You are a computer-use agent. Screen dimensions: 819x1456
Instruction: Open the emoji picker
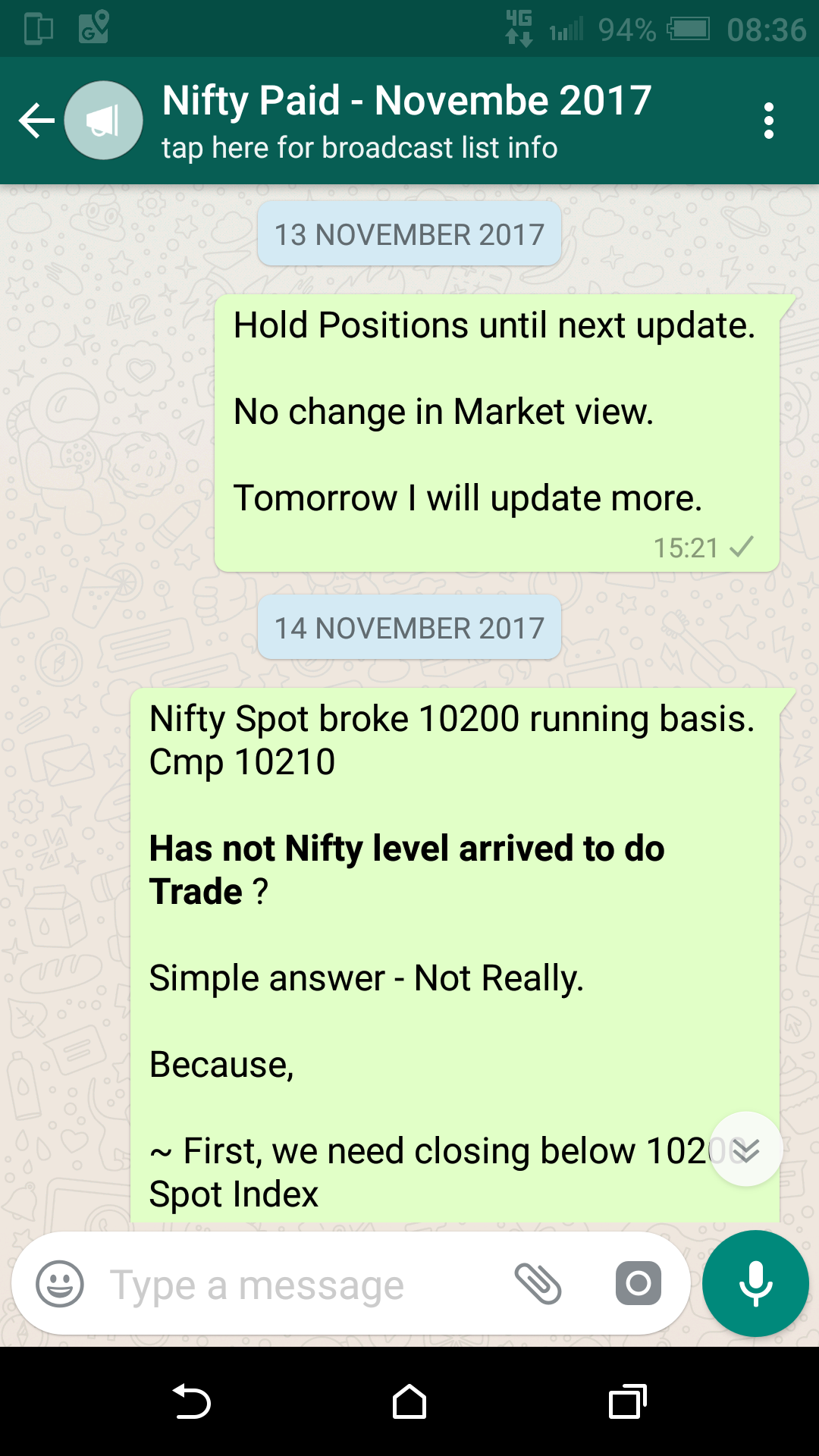coord(60,1284)
